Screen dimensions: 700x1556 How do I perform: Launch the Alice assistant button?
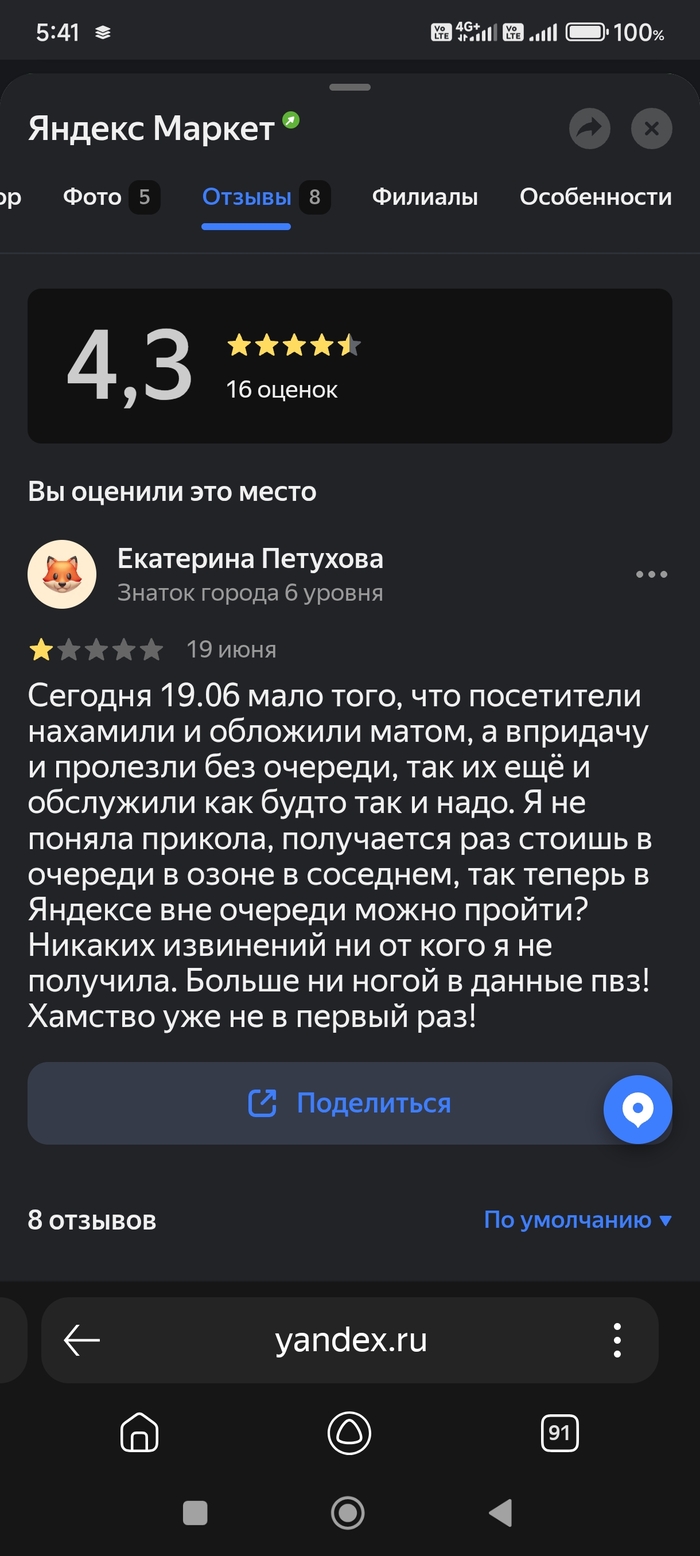(x=349, y=1433)
